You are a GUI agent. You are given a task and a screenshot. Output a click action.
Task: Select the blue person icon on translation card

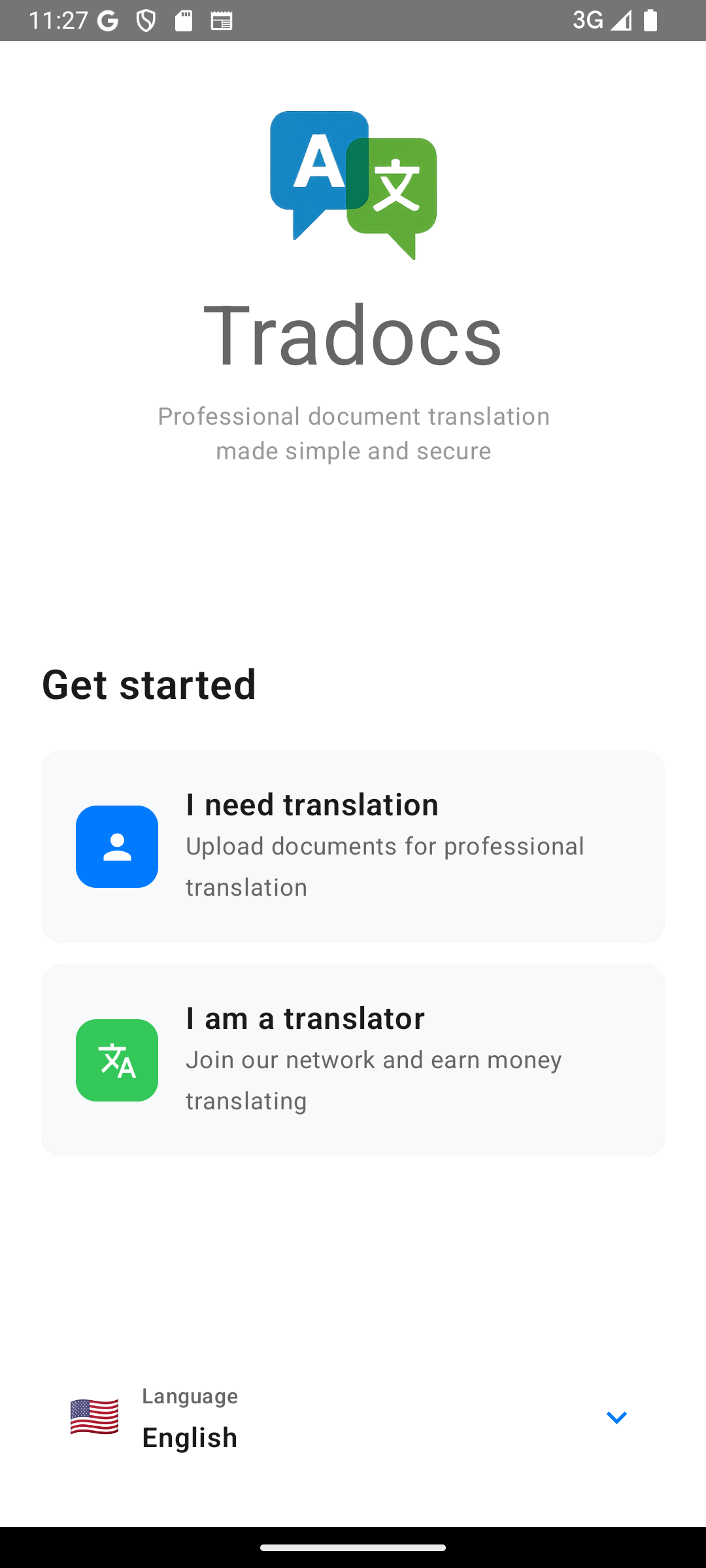point(116,846)
